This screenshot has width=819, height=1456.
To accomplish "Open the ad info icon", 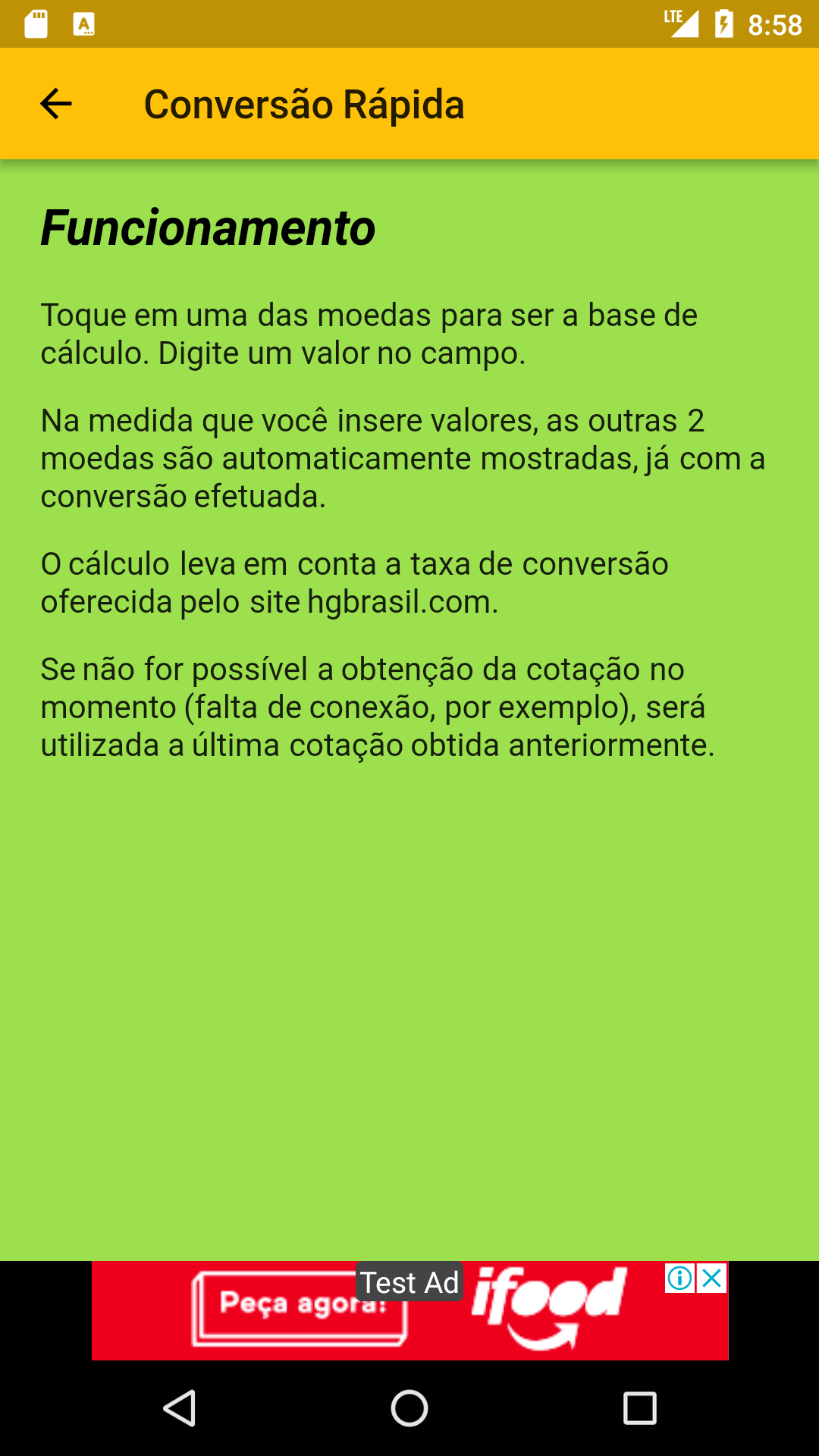I will pos(680,1279).
